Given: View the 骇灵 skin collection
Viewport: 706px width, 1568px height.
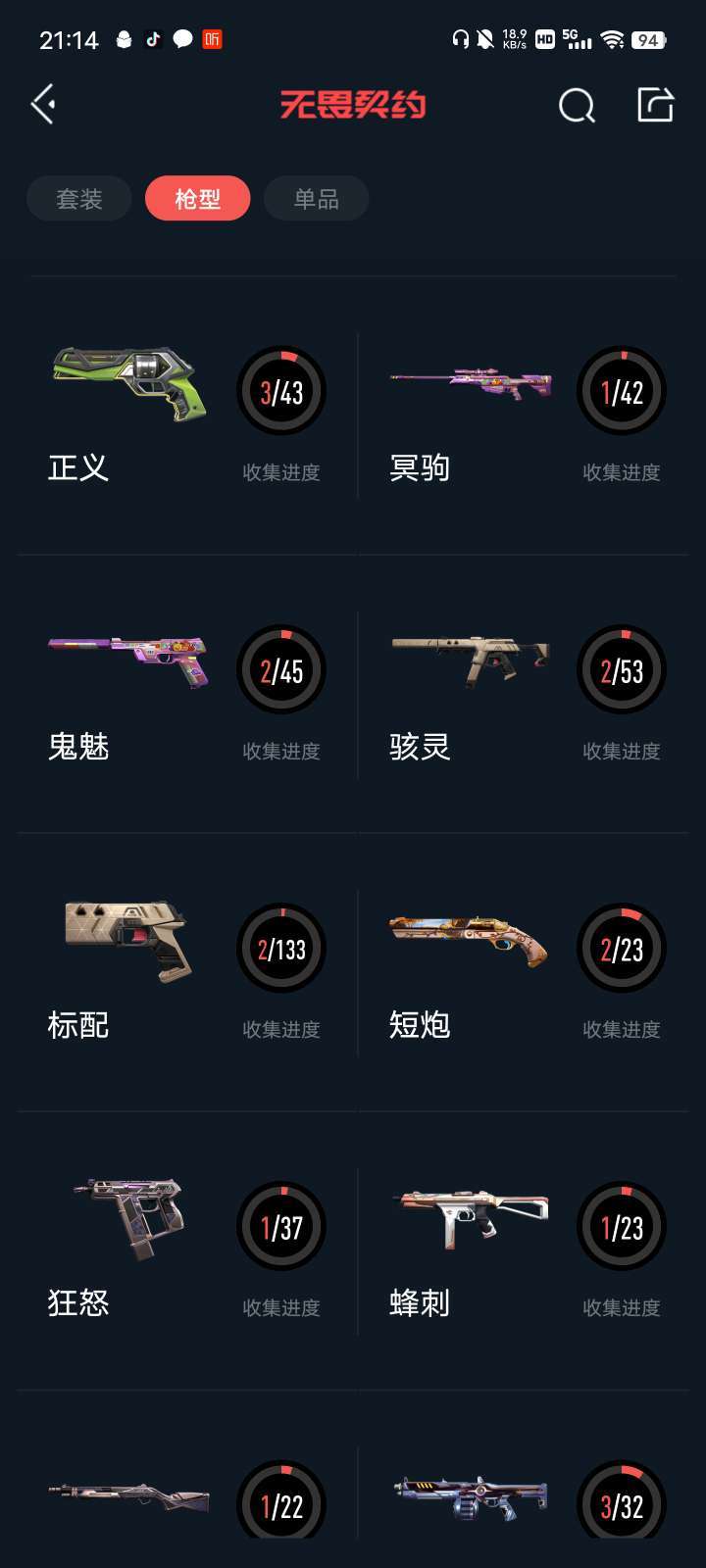Looking at the screenshot, I should coord(524,694).
